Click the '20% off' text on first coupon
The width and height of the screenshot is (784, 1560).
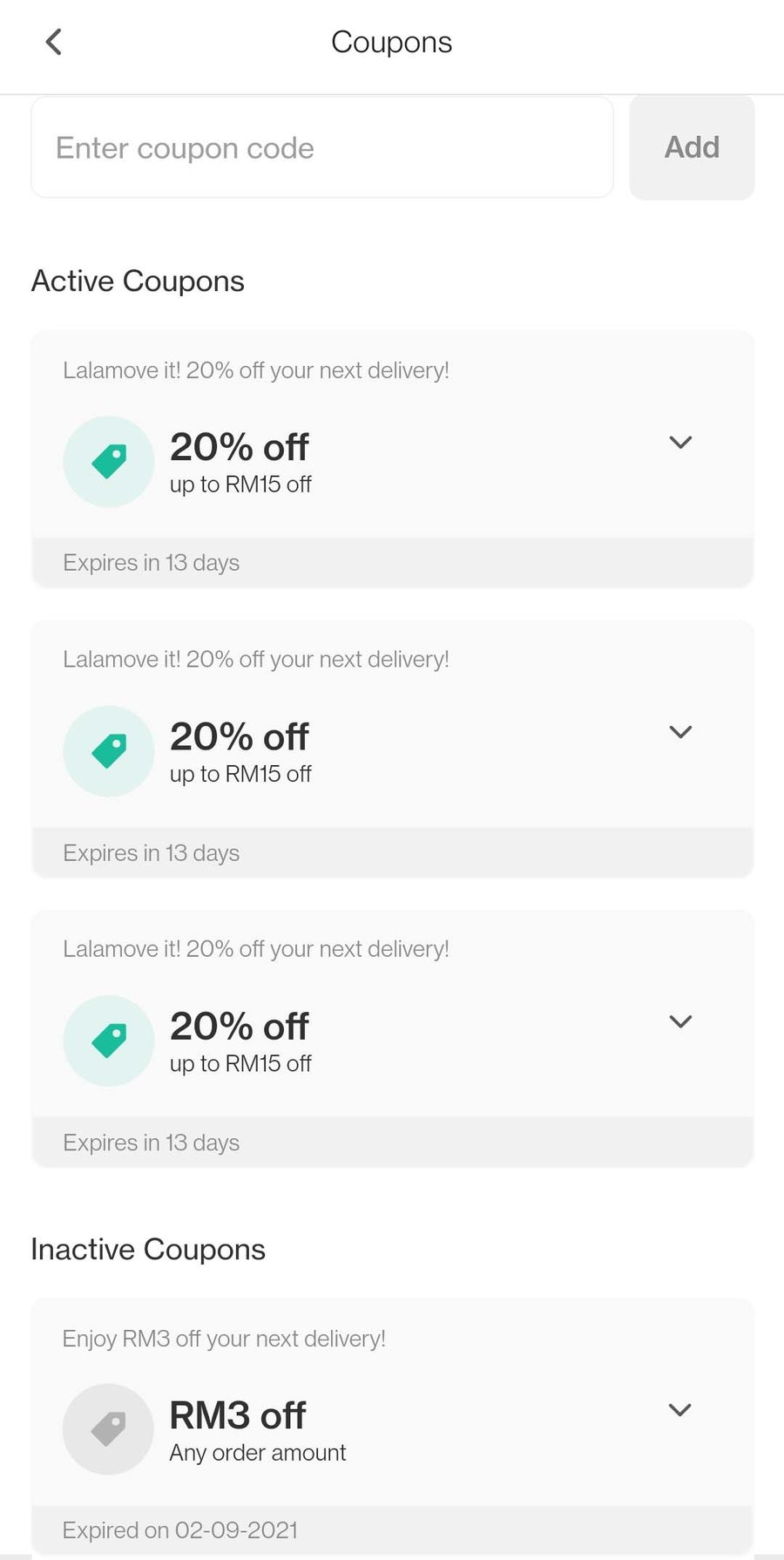(239, 446)
